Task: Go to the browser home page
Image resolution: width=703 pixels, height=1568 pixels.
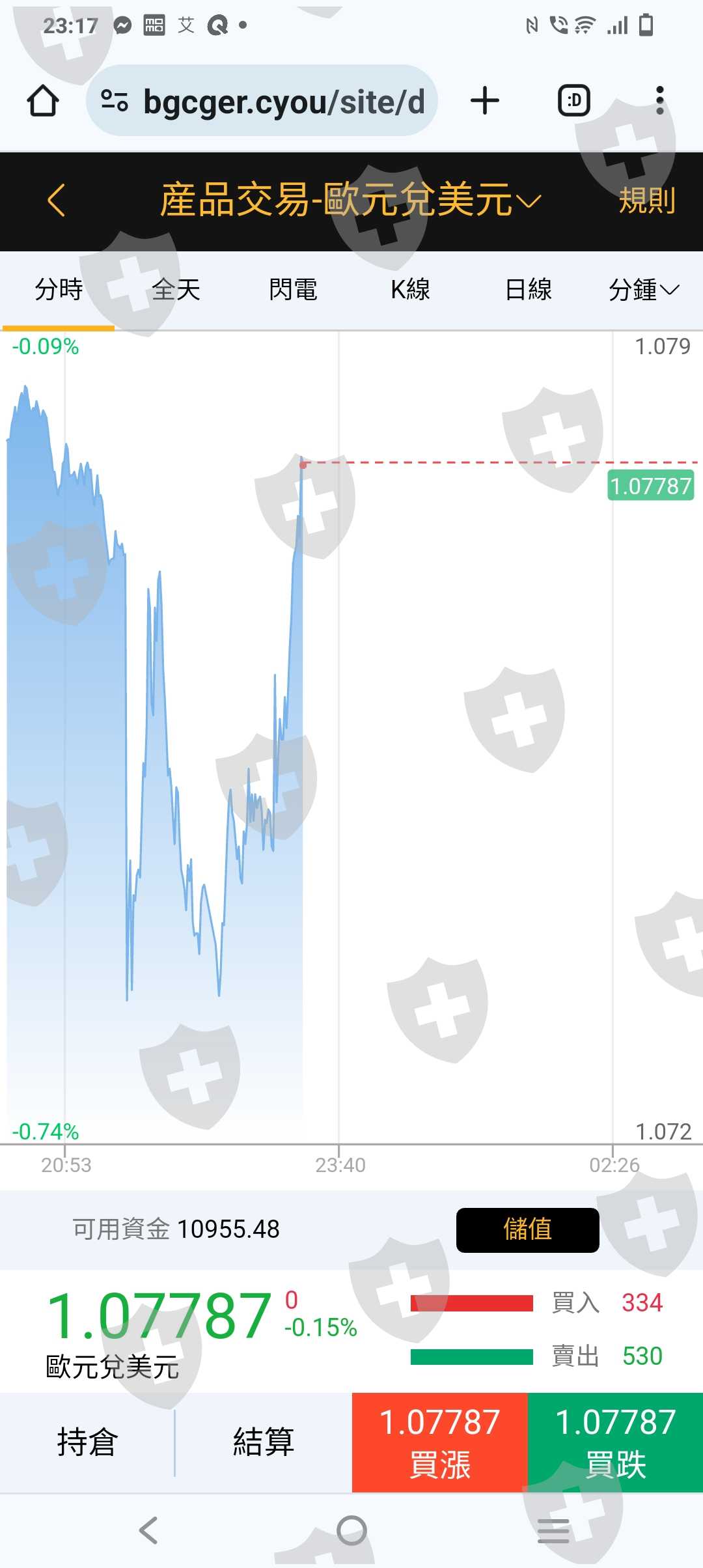Action: (43, 101)
